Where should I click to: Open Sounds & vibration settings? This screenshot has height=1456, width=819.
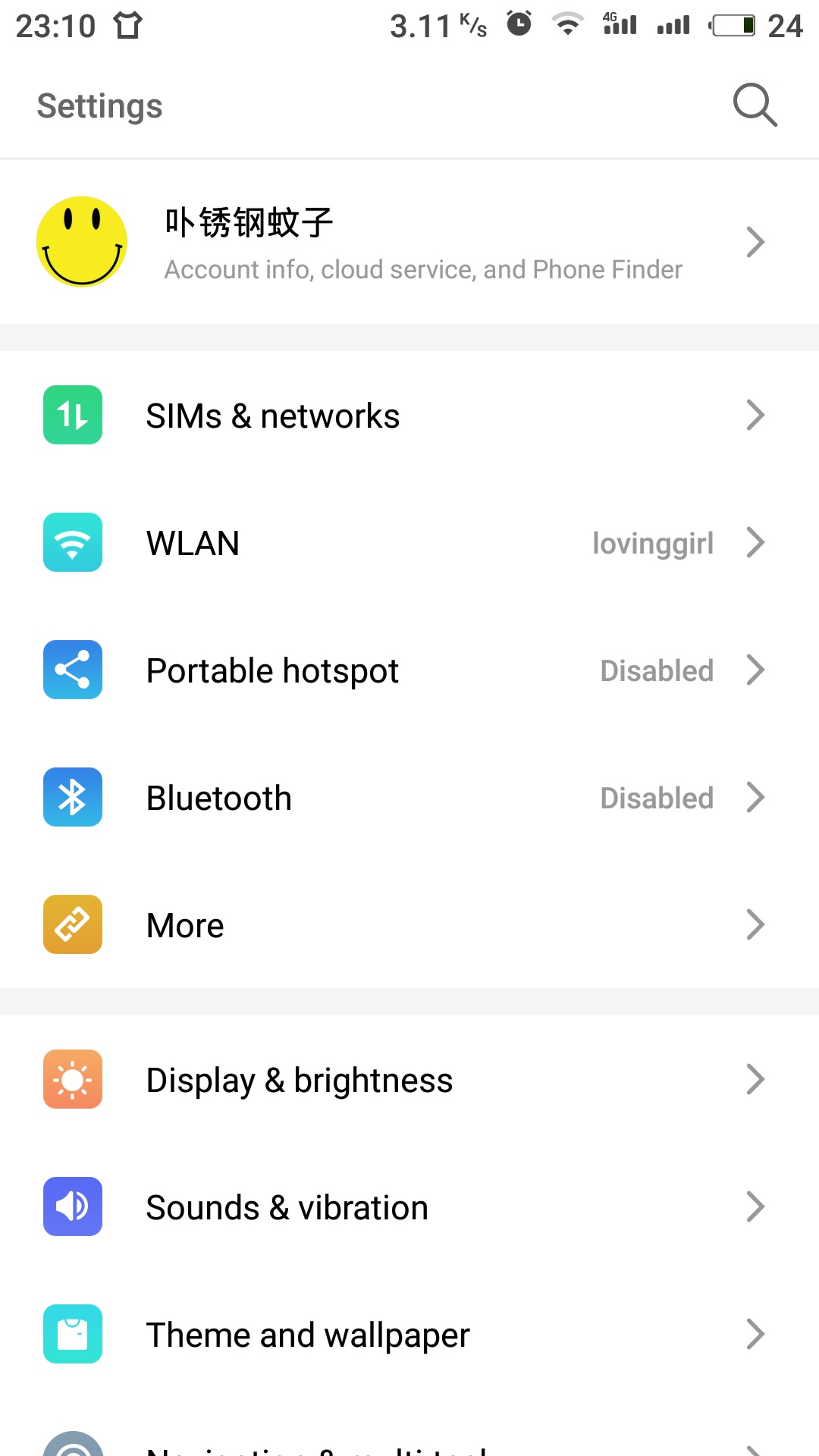pyautogui.click(x=409, y=1207)
